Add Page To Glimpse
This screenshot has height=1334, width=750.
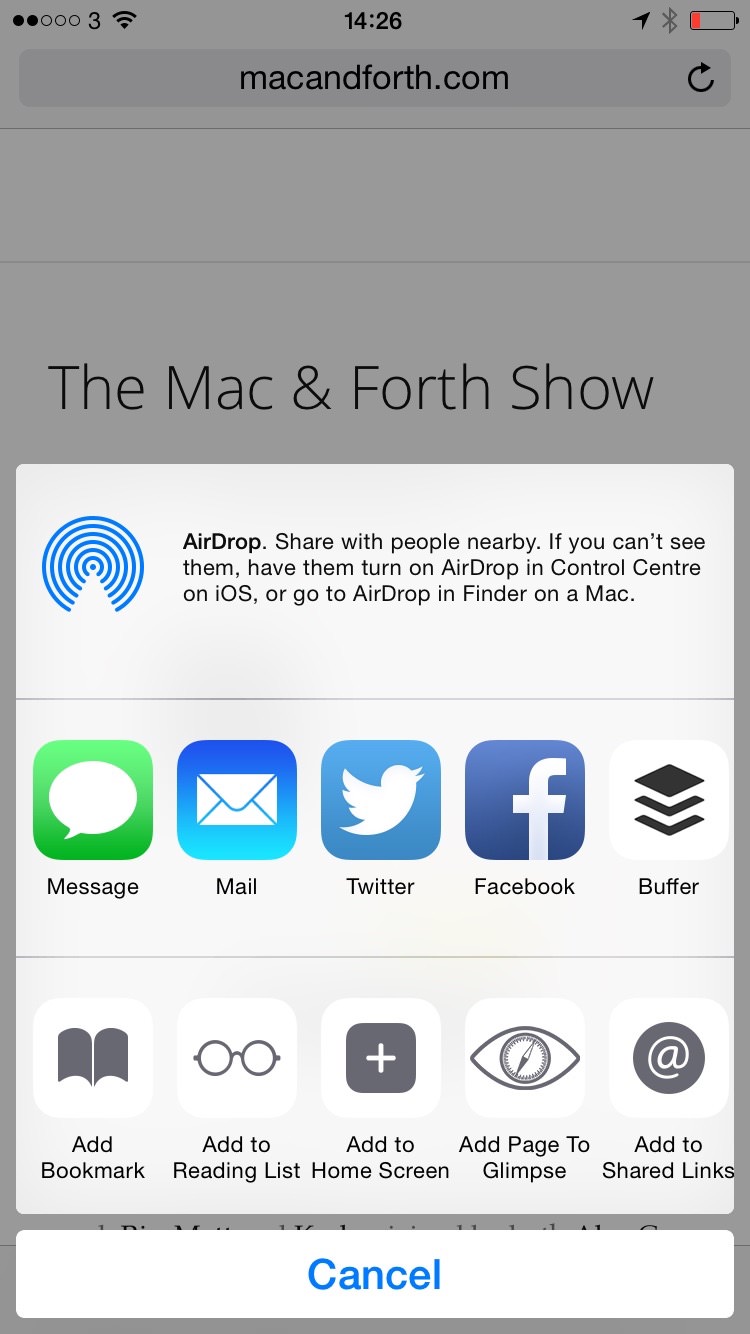[525, 1058]
